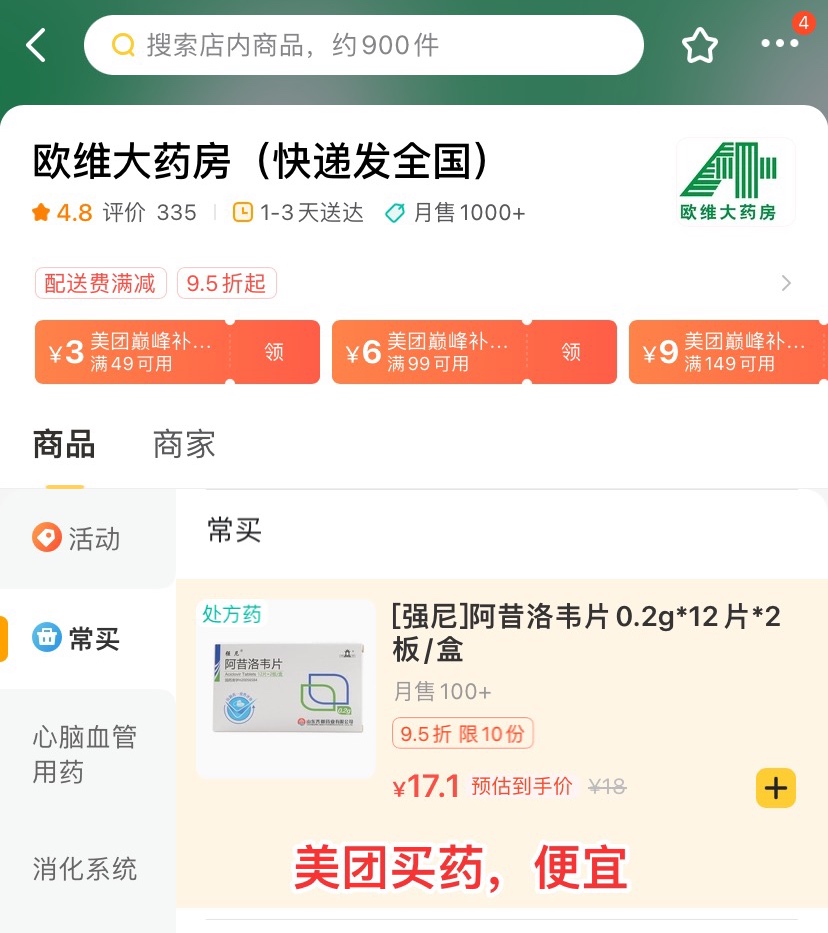Tap the ¥9 coupon over ¥149
This screenshot has height=933, width=828.
click(x=728, y=352)
